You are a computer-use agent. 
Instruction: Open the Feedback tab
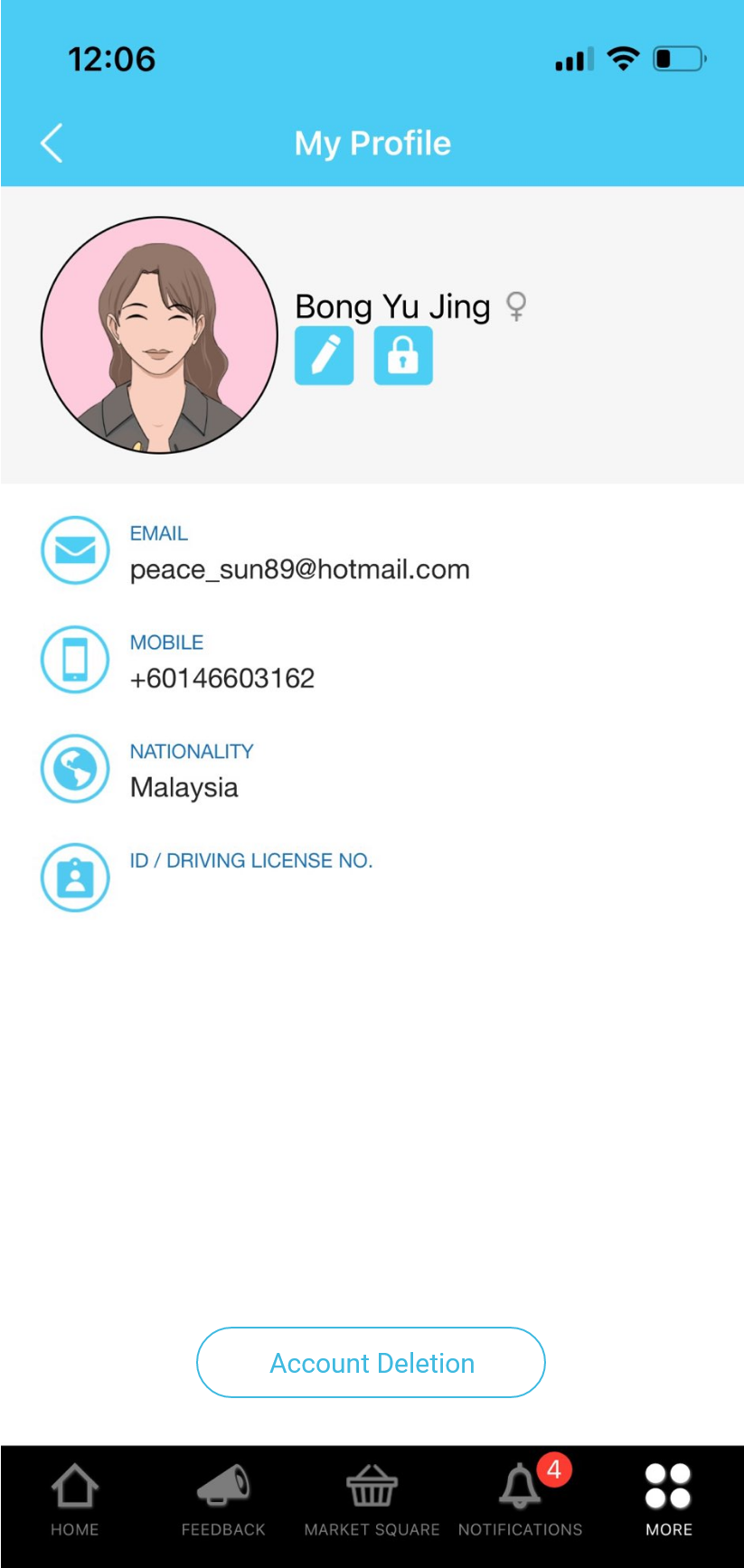click(223, 1500)
